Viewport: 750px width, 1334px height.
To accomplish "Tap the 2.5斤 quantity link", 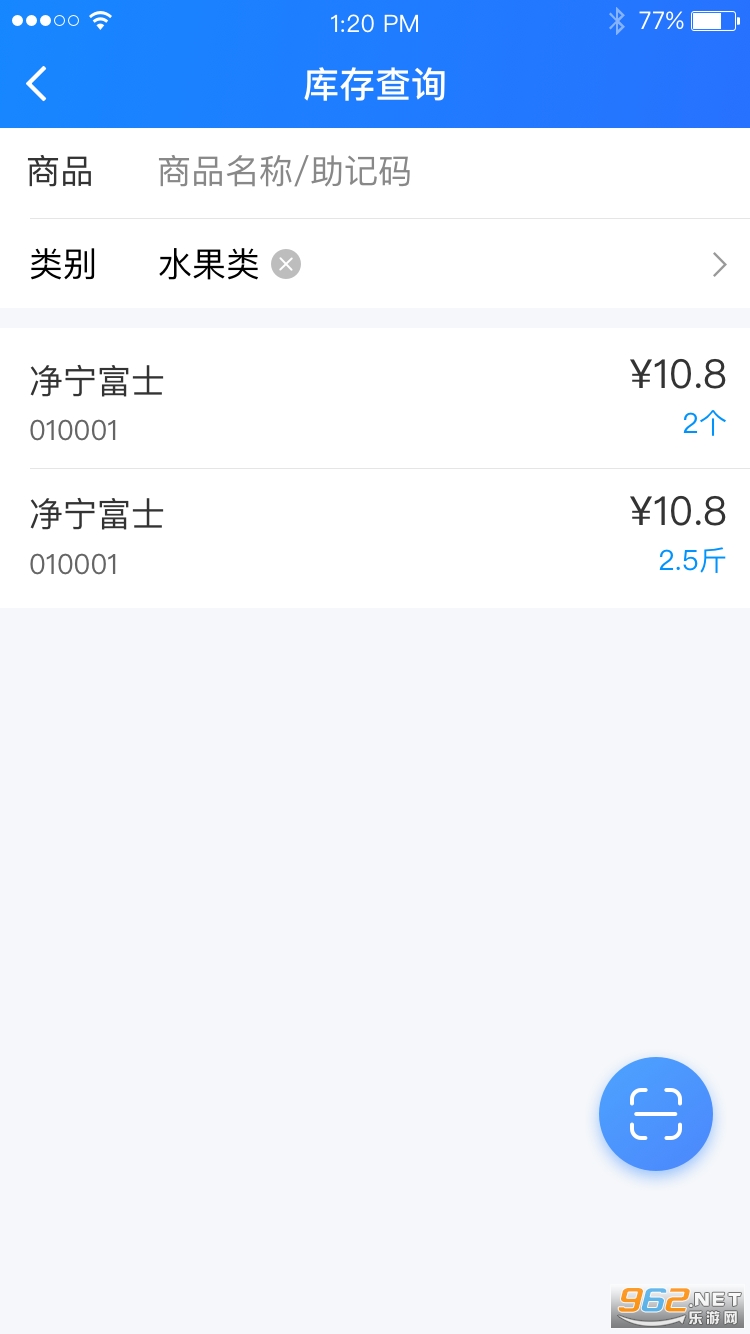I will 692,561.
